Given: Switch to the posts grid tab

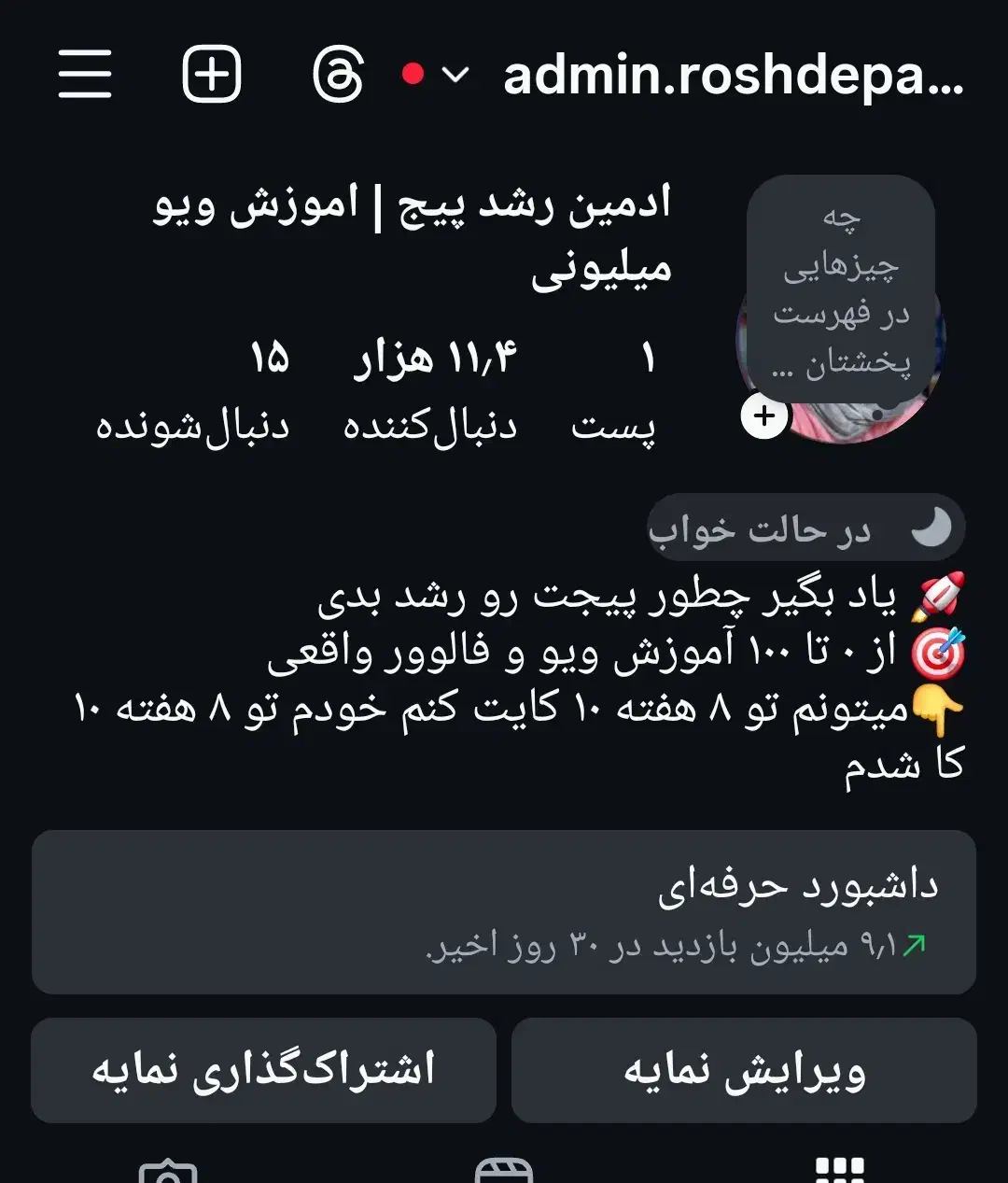Looking at the screenshot, I should [x=840, y=1170].
